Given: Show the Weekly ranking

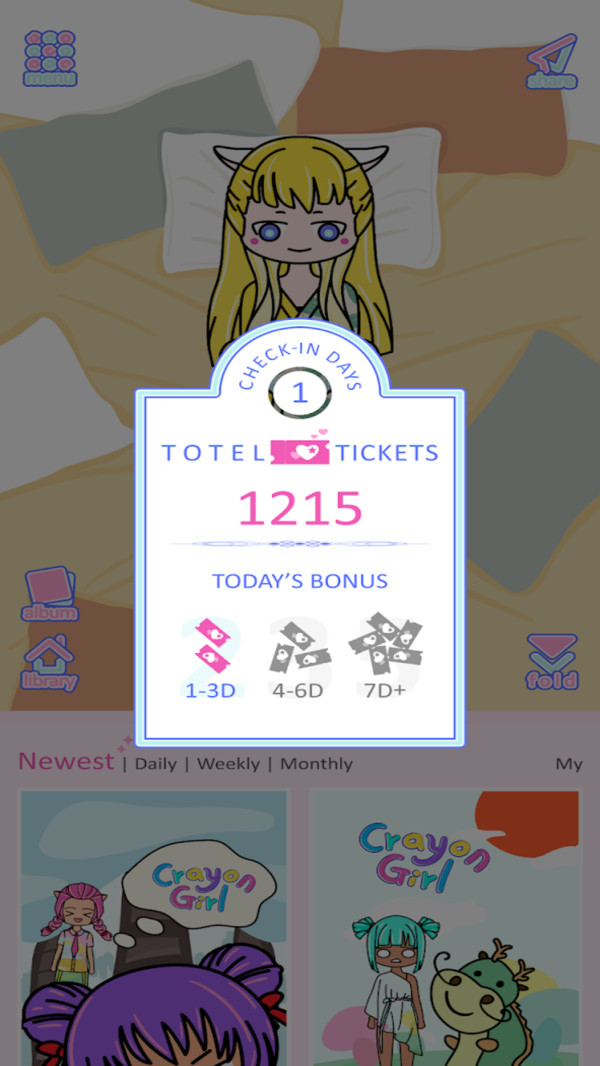Looking at the screenshot, I should pos(228,764).
